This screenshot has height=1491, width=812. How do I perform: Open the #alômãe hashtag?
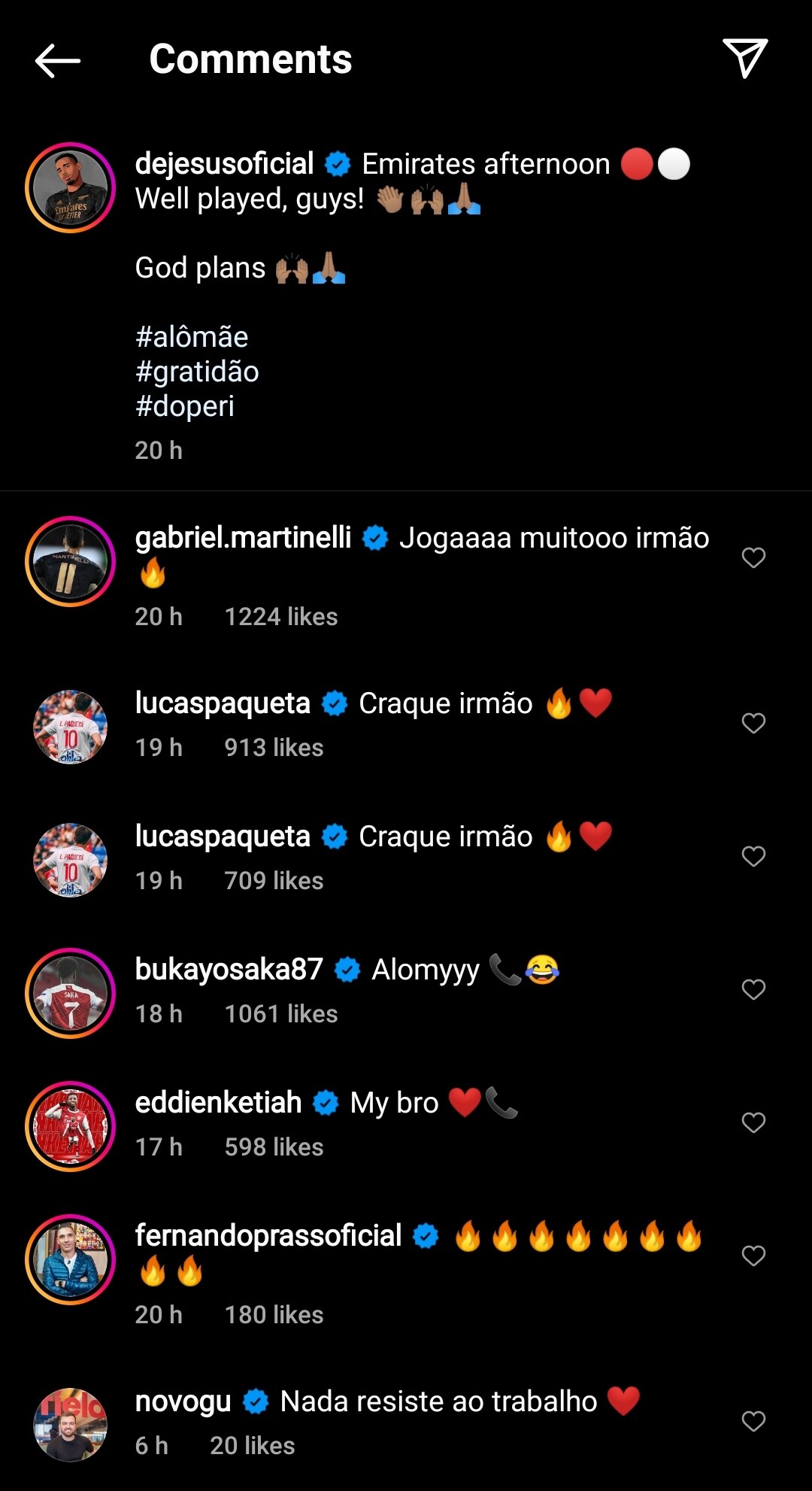pyautogui.click(x=192, y=337)
